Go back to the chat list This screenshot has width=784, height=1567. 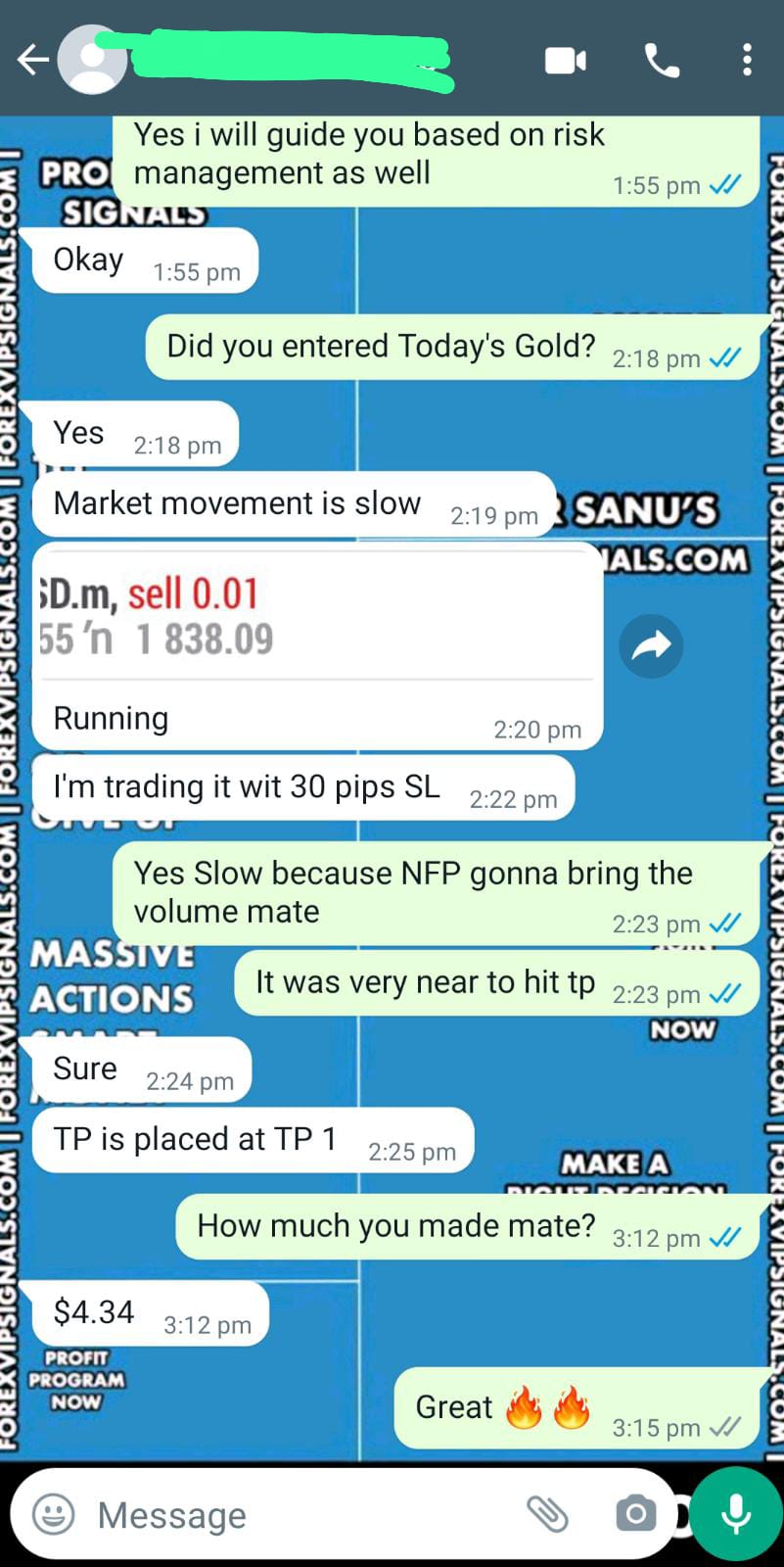click(x=32, y=61)
